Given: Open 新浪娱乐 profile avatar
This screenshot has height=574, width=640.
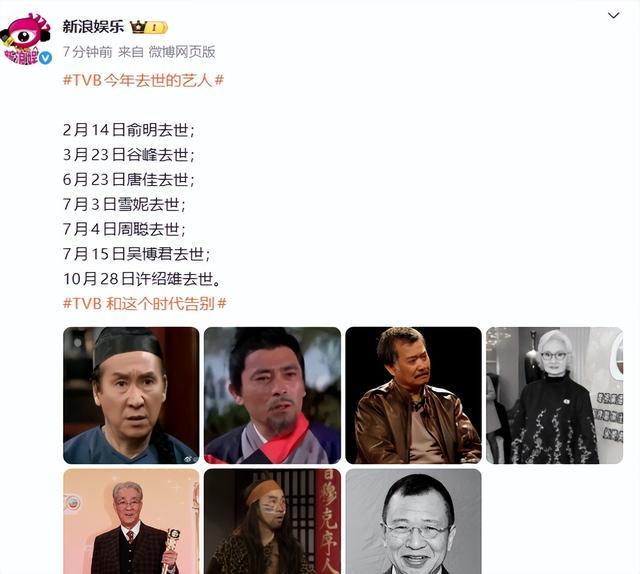Looking at the screenshot, I should coord(26,39).
